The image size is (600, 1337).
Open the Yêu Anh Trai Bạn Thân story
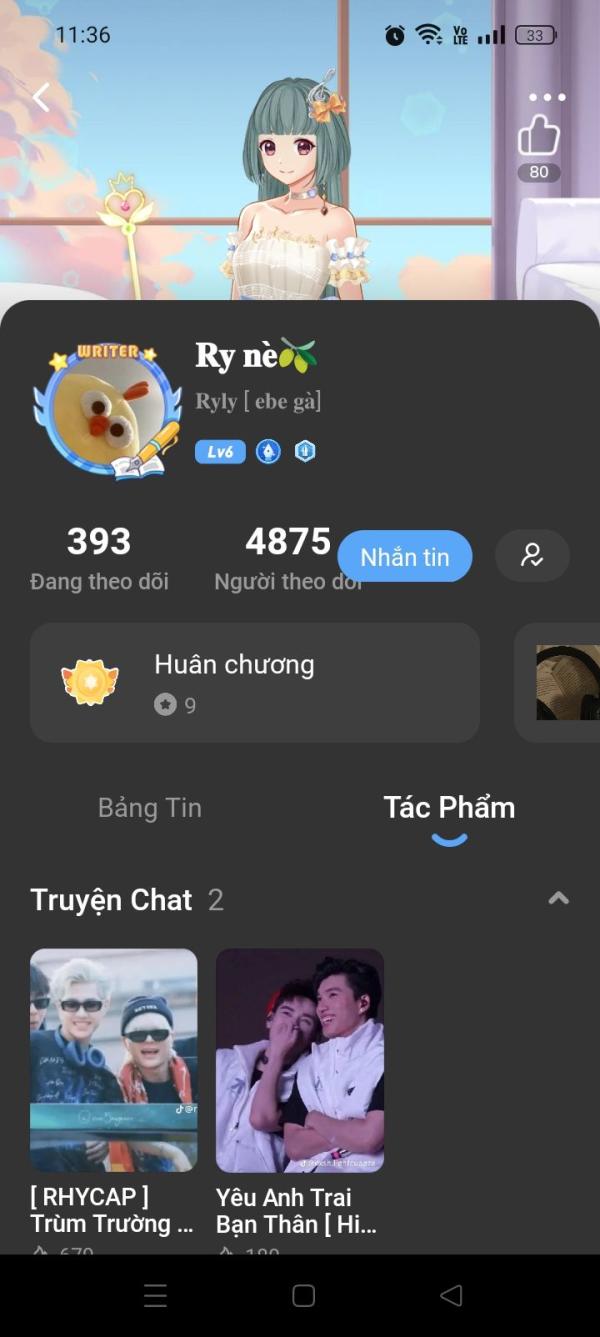[299, 1060]
